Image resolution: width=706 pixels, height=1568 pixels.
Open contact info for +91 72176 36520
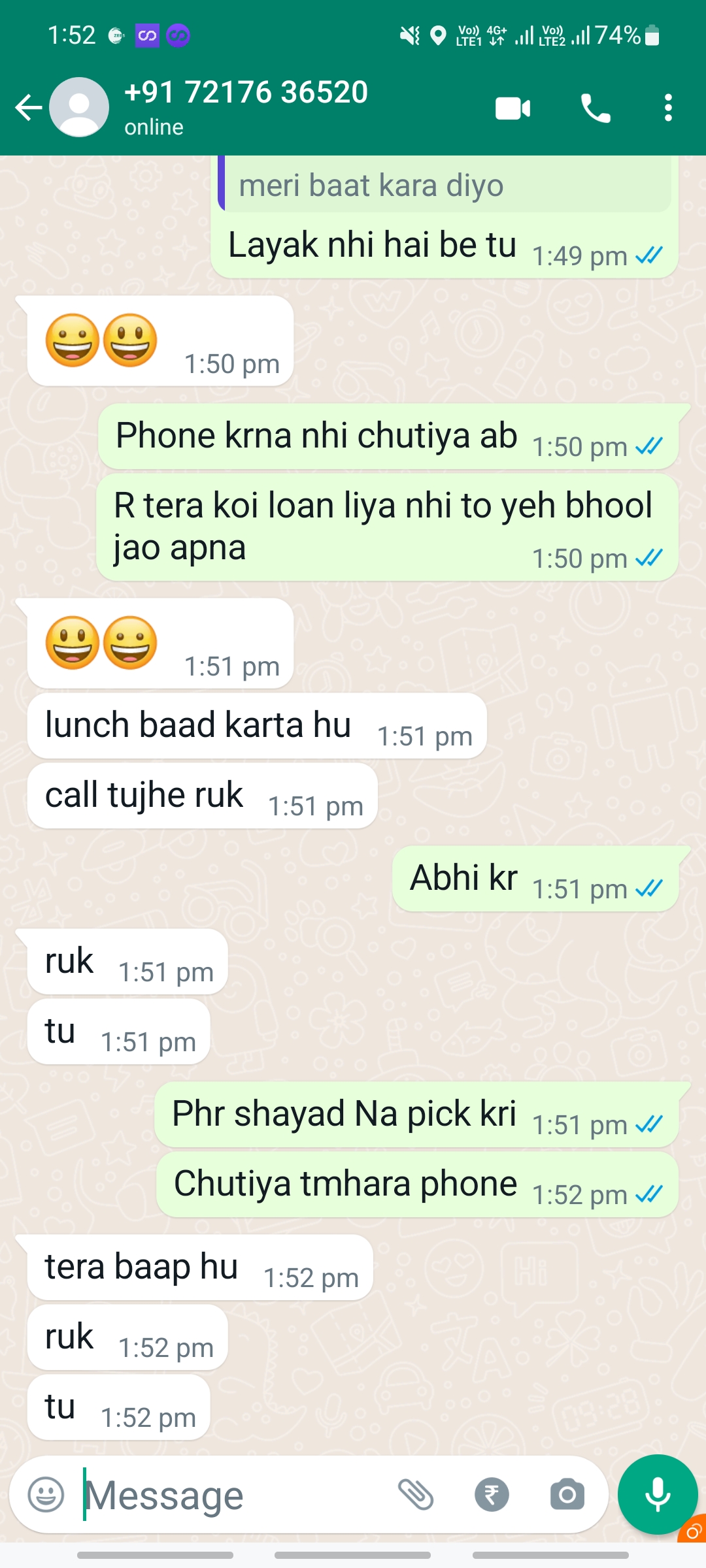click(246, 106)
